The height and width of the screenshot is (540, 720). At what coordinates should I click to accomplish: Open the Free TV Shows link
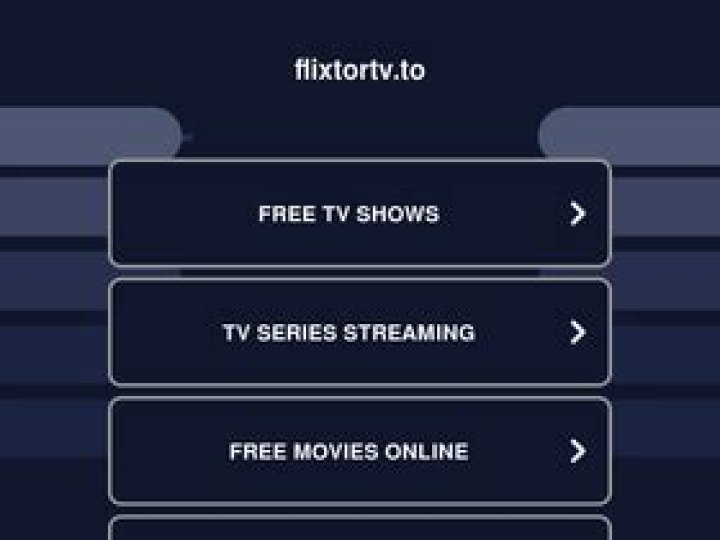(x=359, y=213)
